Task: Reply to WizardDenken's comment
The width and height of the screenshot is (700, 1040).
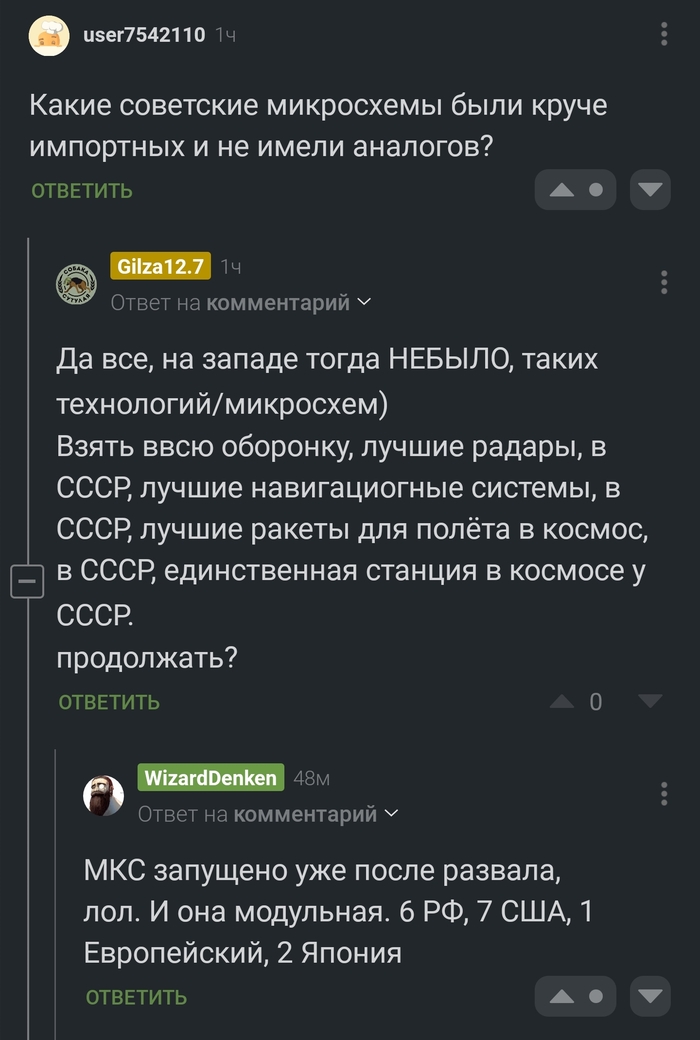Action: click(136, 997)
